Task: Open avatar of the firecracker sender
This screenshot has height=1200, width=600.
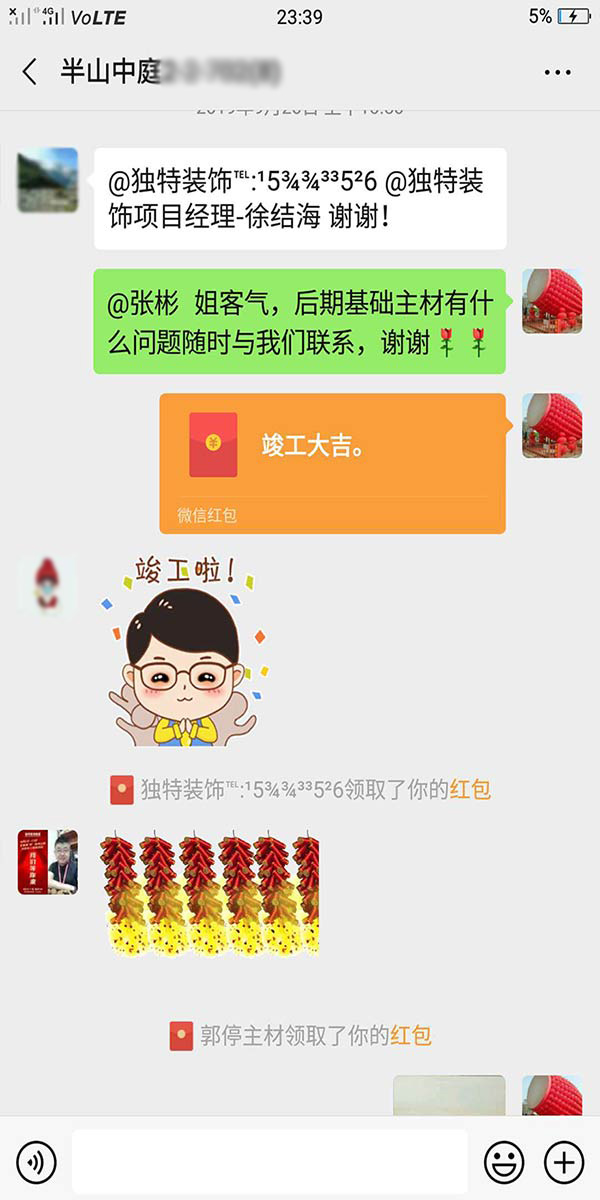Action: [x=47, y=861]
